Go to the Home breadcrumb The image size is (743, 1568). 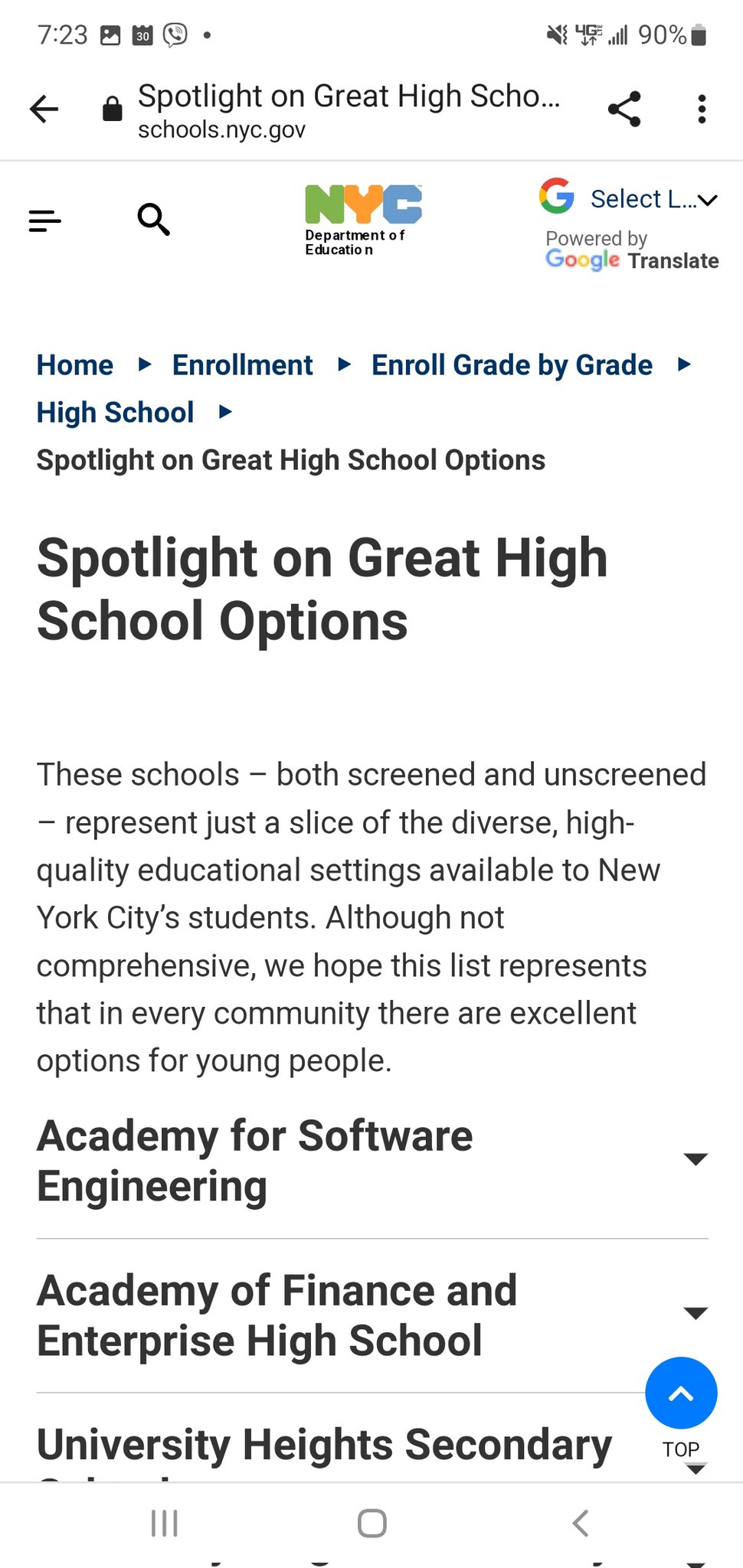tap(75, 365)
